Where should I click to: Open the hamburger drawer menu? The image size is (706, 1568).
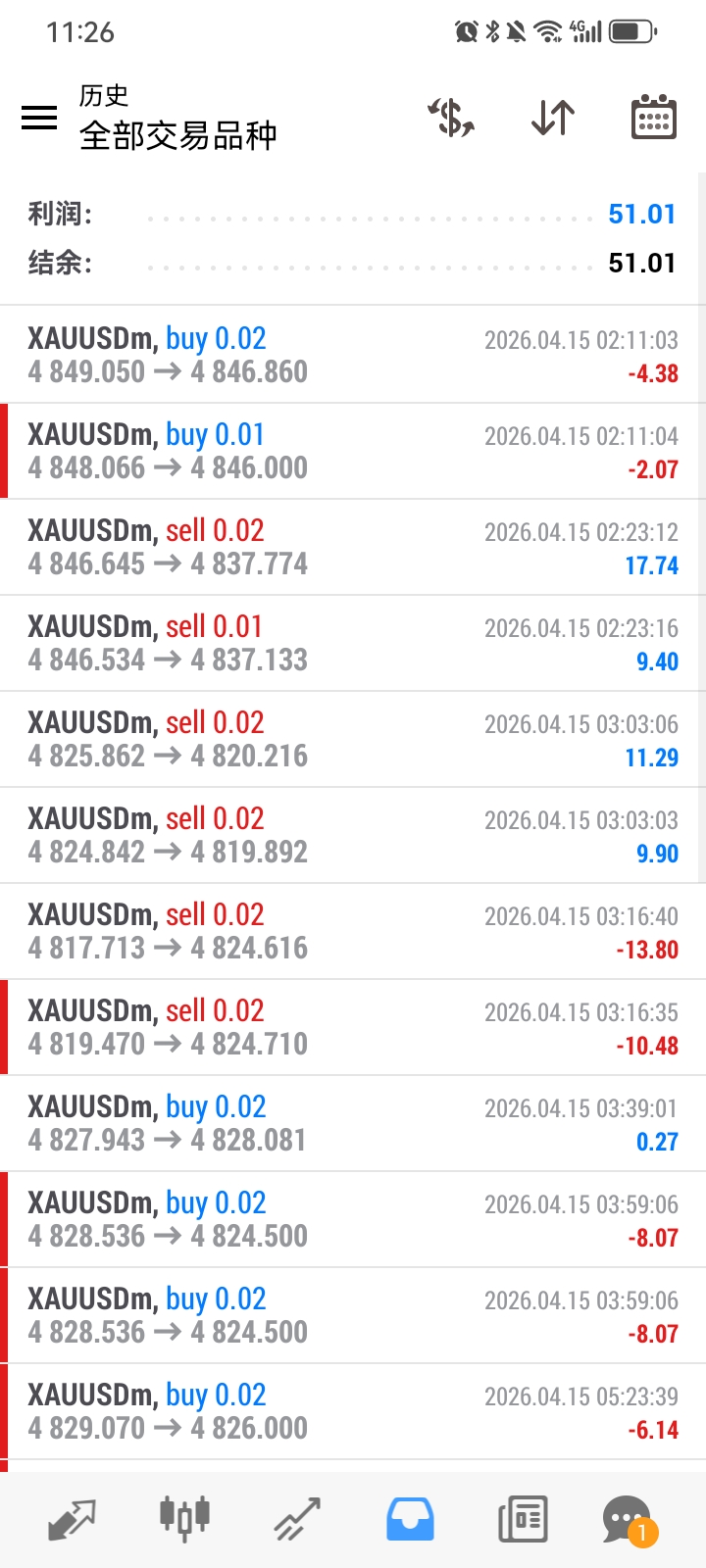pyautogui.click(x=39, y=118)
